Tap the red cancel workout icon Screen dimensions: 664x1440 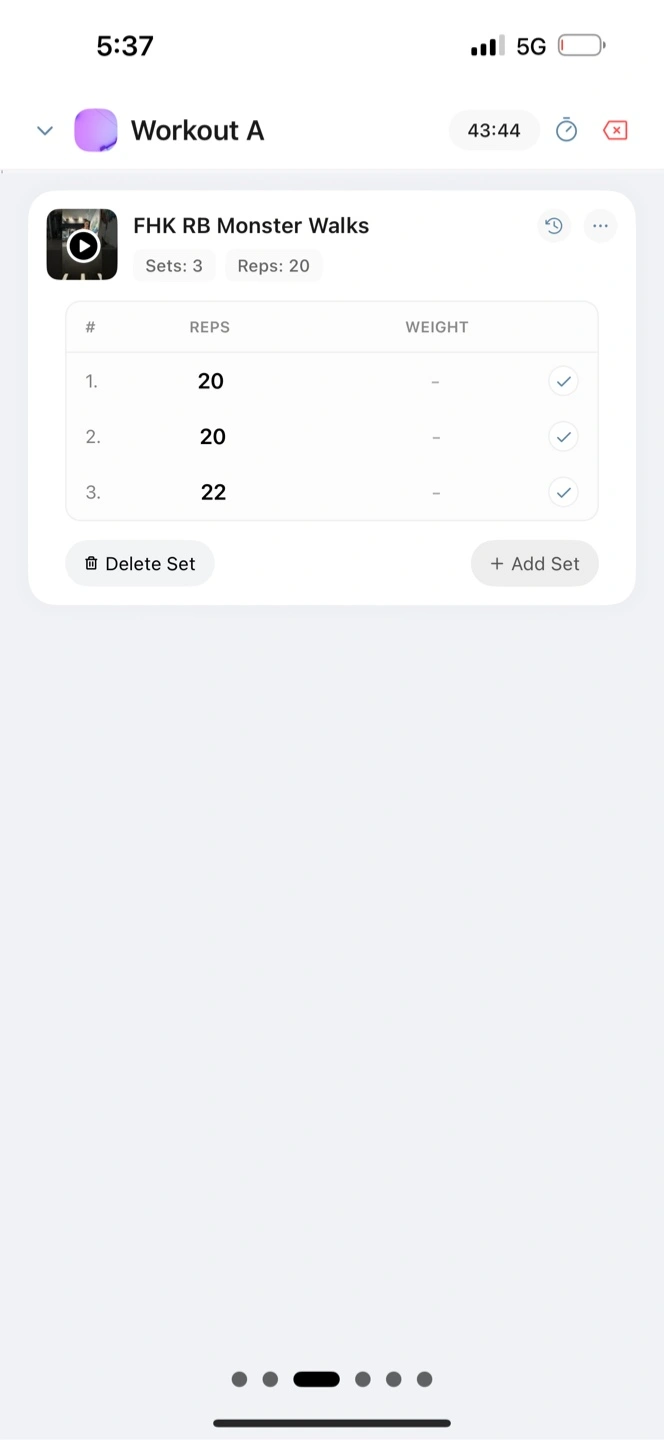pos(615,131)
